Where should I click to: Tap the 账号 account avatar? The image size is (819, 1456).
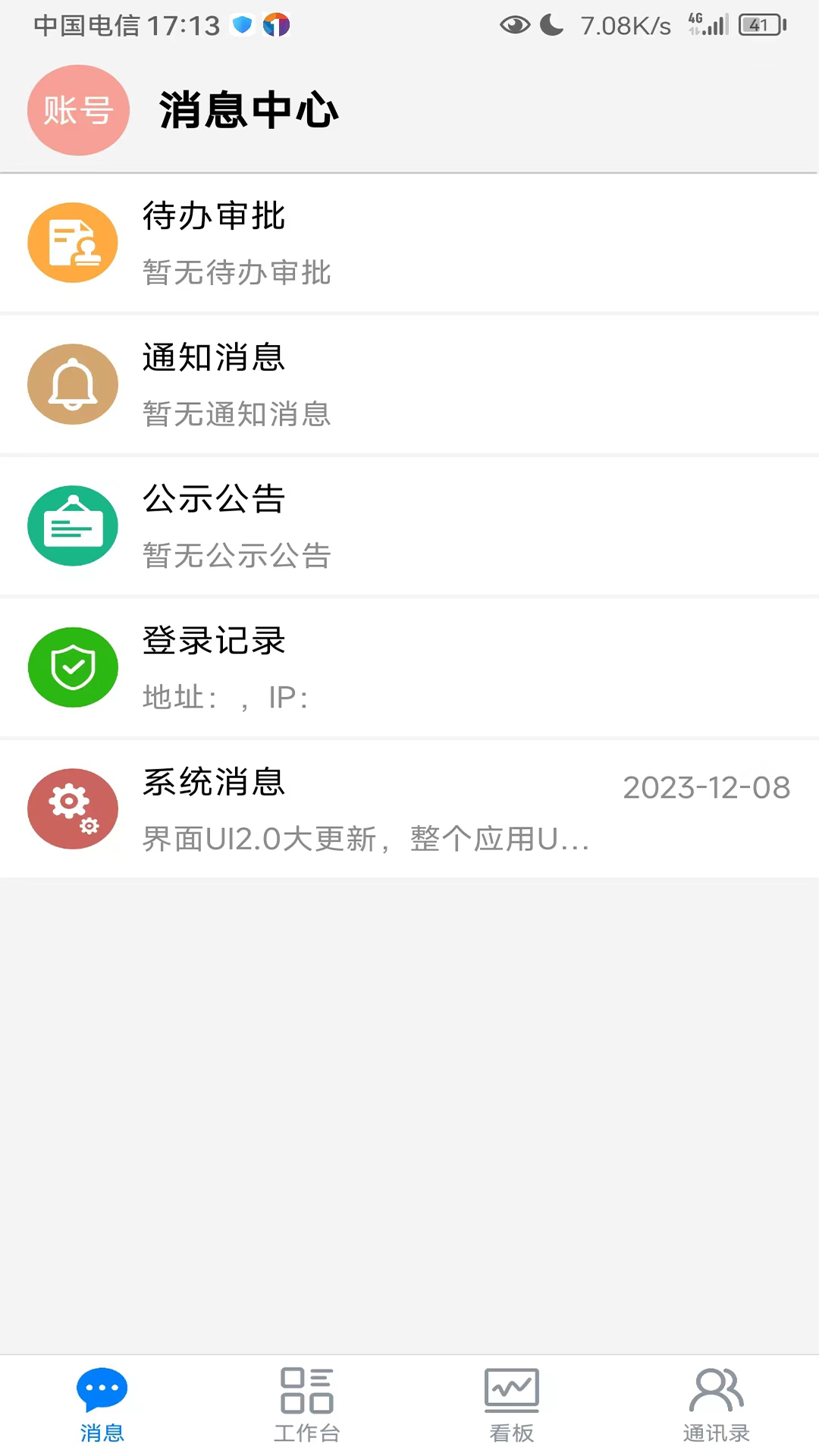click(78, 110)
